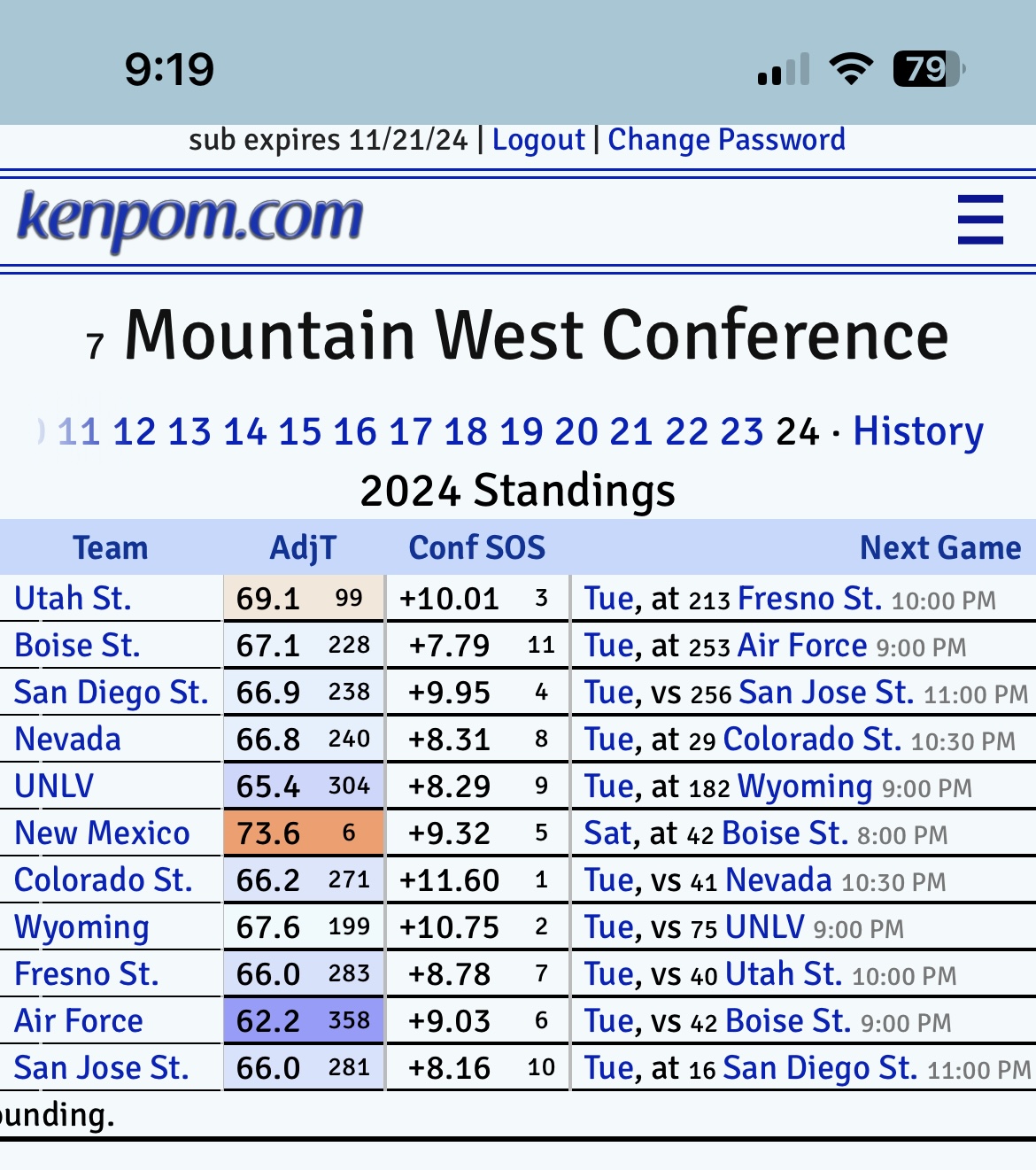
Task: Open UNLV team page from Team column
Action: [54, 786]
